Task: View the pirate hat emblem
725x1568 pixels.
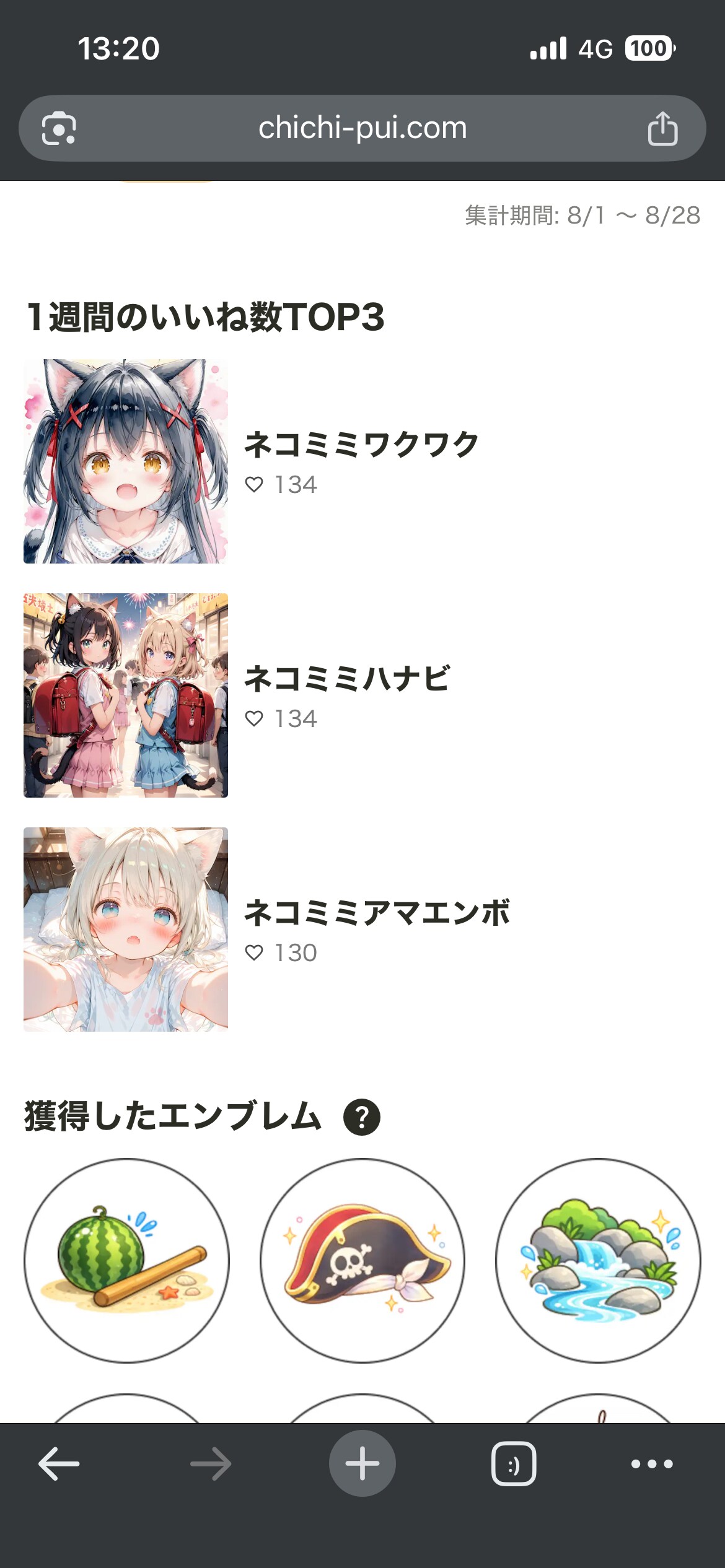Action: pyautogui.click(x=362, y=1261)
